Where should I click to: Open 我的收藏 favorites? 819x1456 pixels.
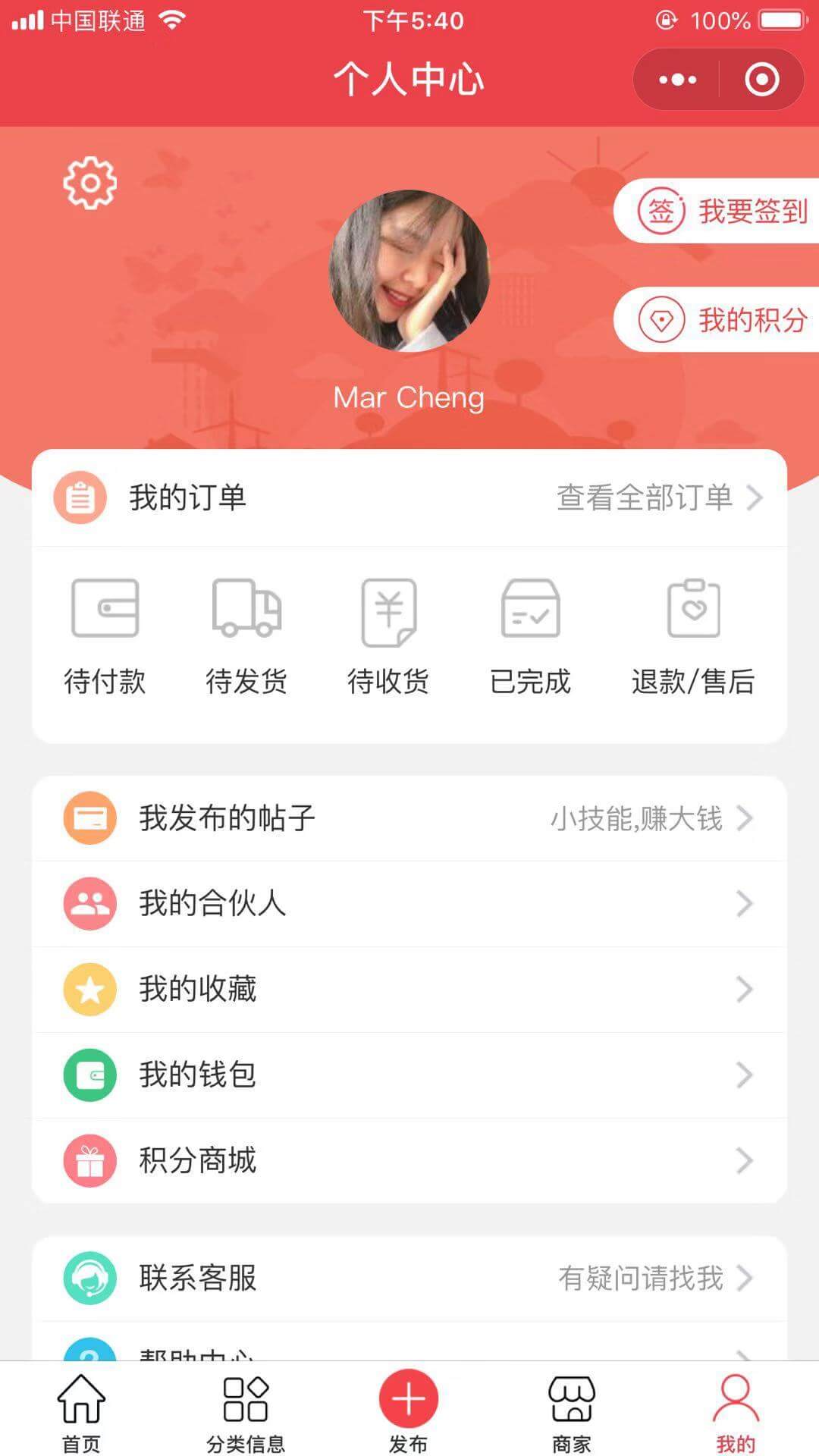point(409,989)
